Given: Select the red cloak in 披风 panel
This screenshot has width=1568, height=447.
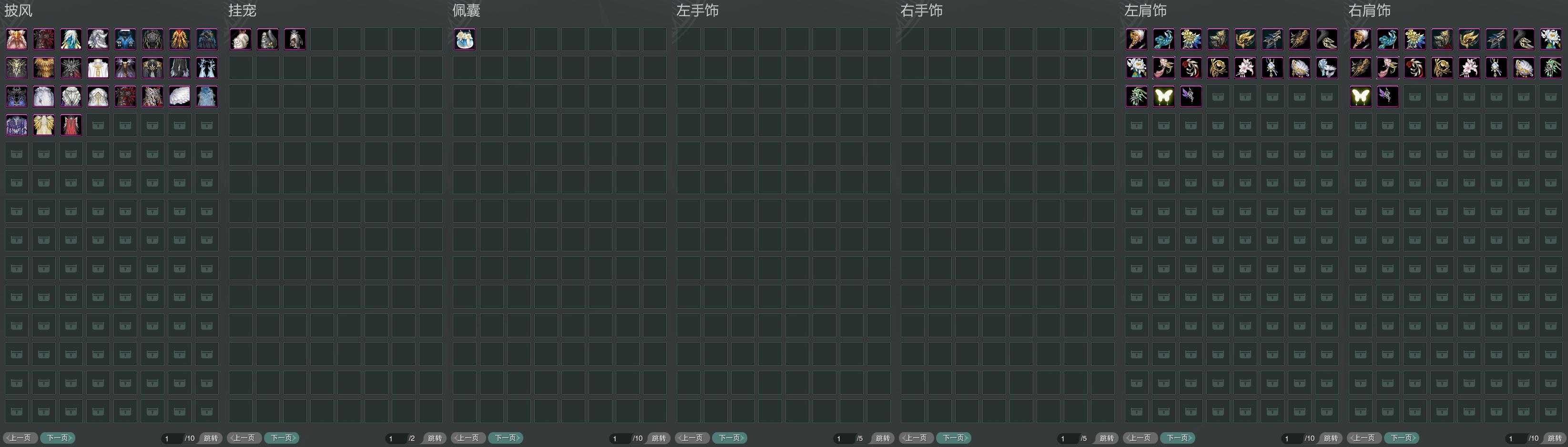Looking at the screenshot, I should (71, 125).
